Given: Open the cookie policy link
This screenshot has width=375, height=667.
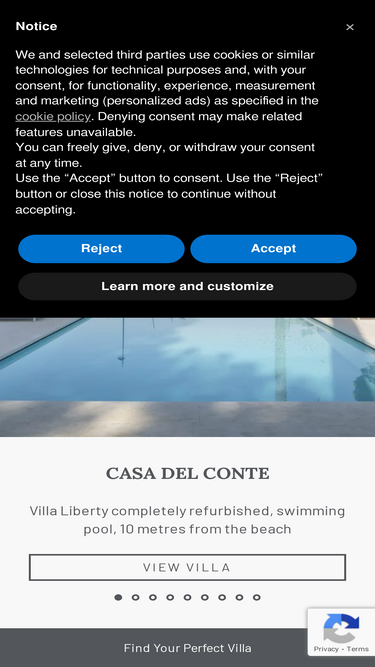Looking at the screenshot, I should 53,117.
